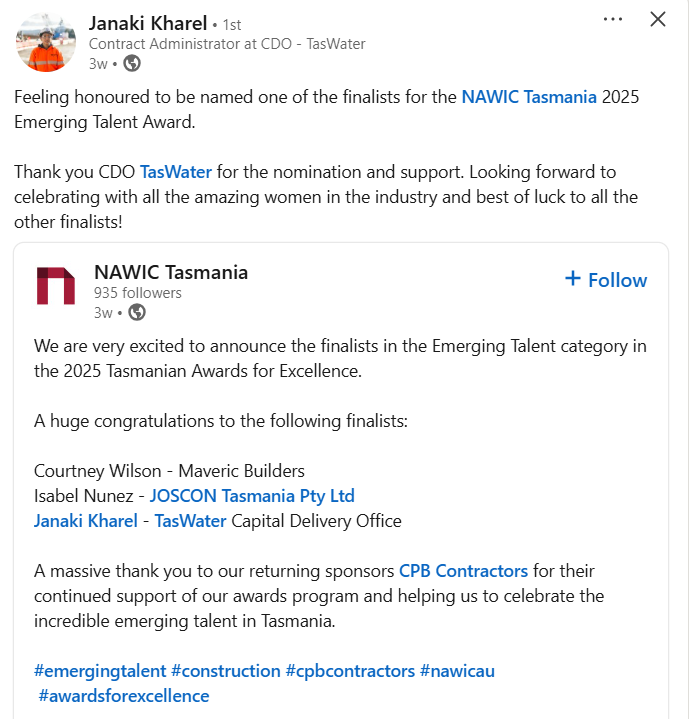689x719 pixels.
Task: Open the JOSCON Tasmania Pty Ltd link
Action: click(x=252, y=496)
